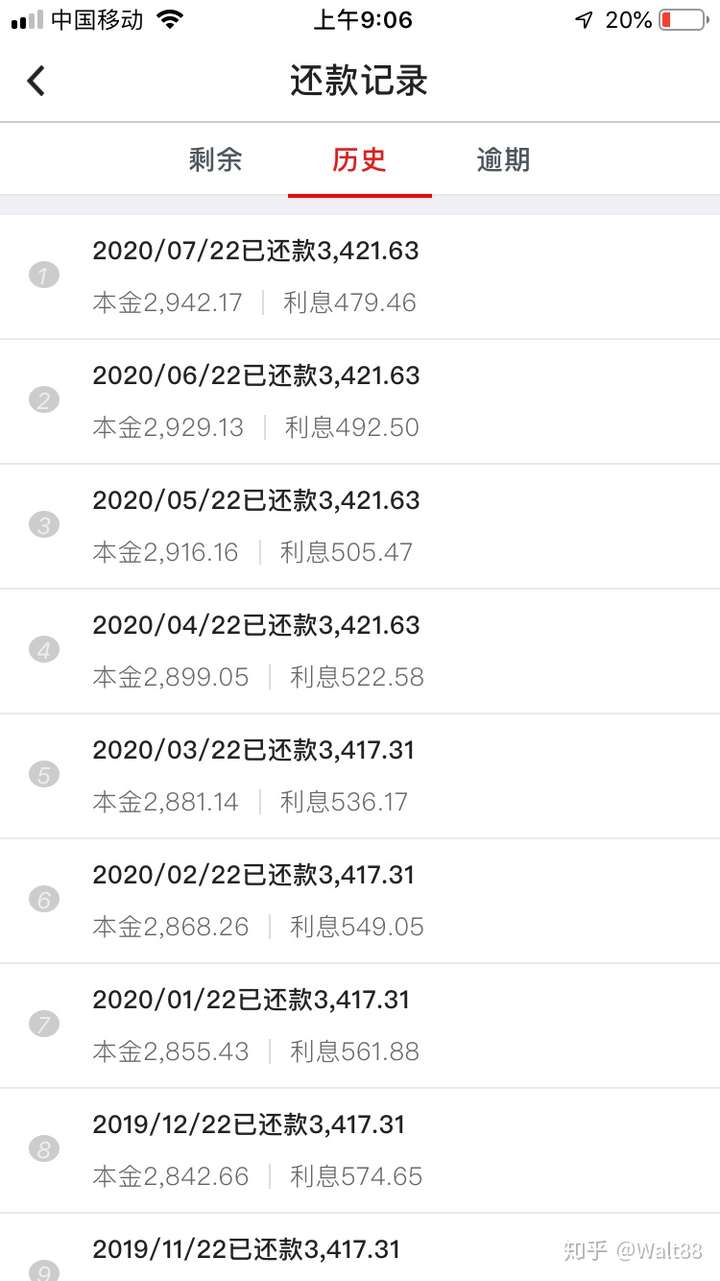Switch to the 剩余 tab
720x1281 pixels.
(215, 160)
